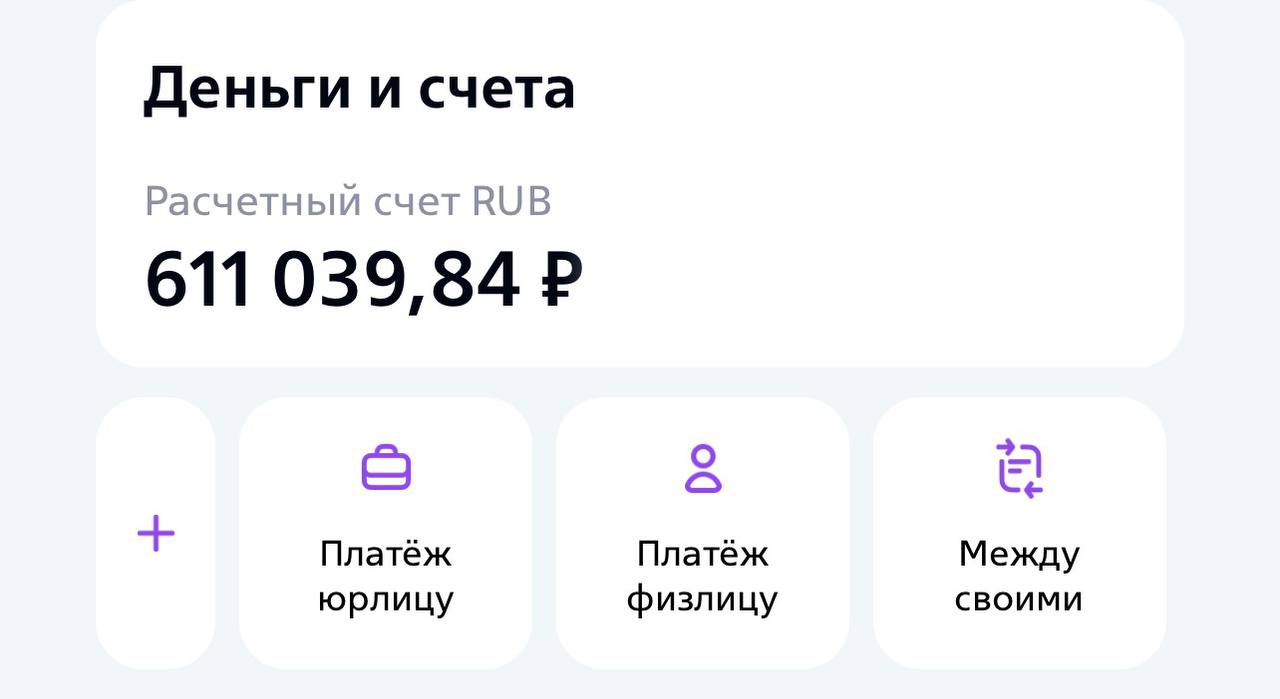
Task: Tap the plus button to add action
Action: coord(156,533)
